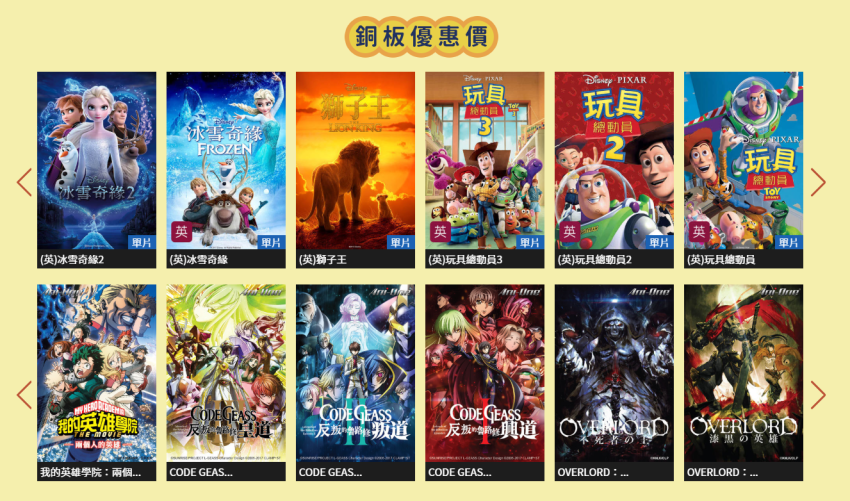This screenshot has width=850, height=501.
Task: Select the (英)獅子王 movie
Action: pyautogui.click(x=355, y=160)
